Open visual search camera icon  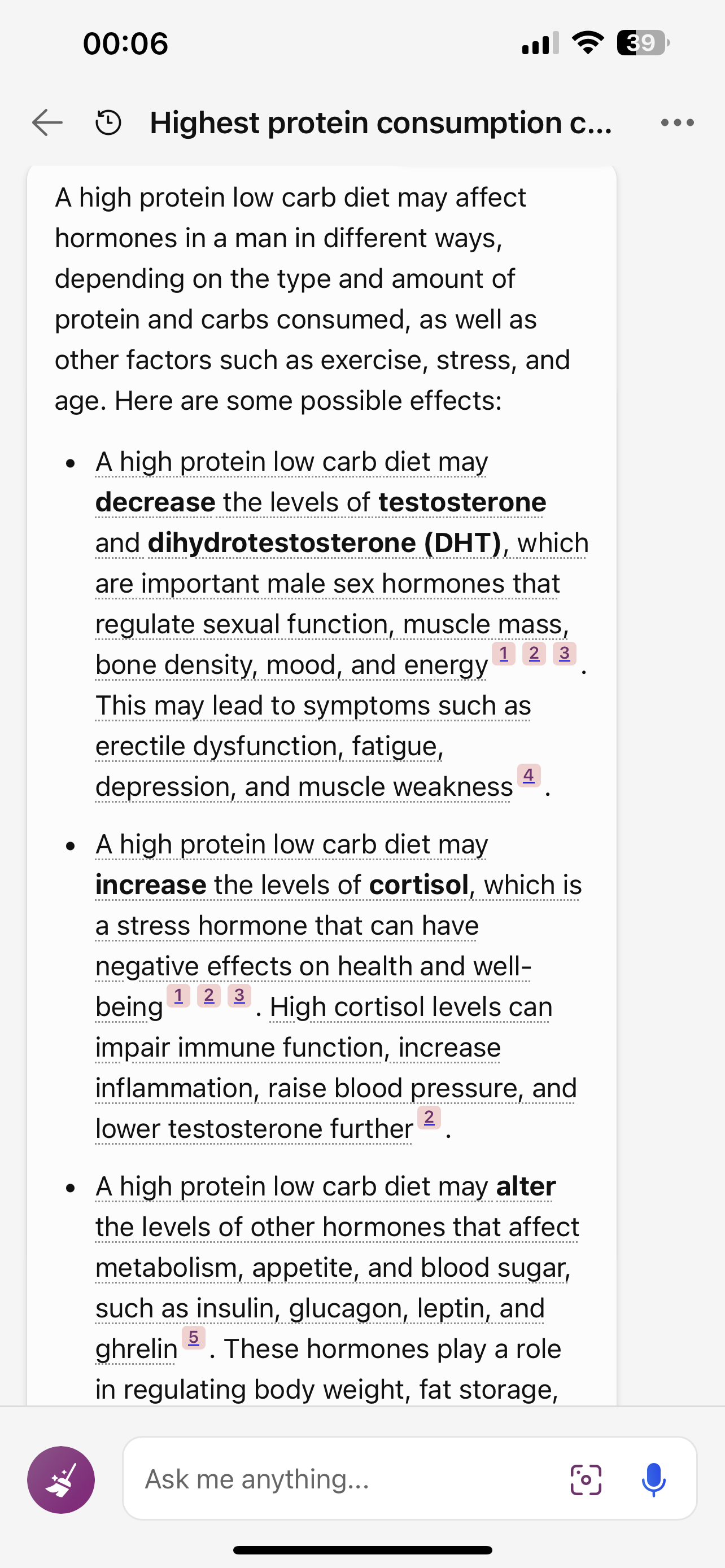[x=586, y=1480]
